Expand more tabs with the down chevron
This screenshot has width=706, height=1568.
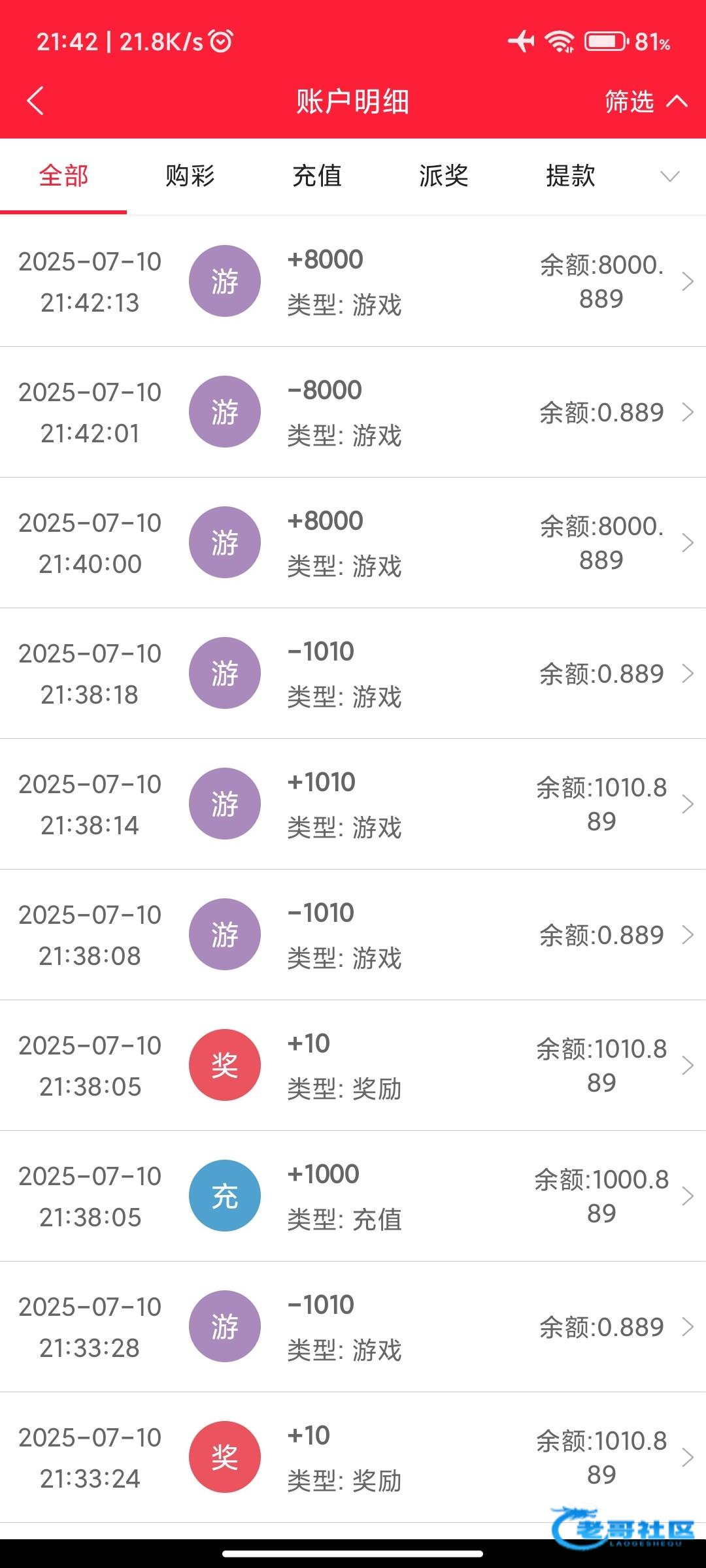point(670,176)
